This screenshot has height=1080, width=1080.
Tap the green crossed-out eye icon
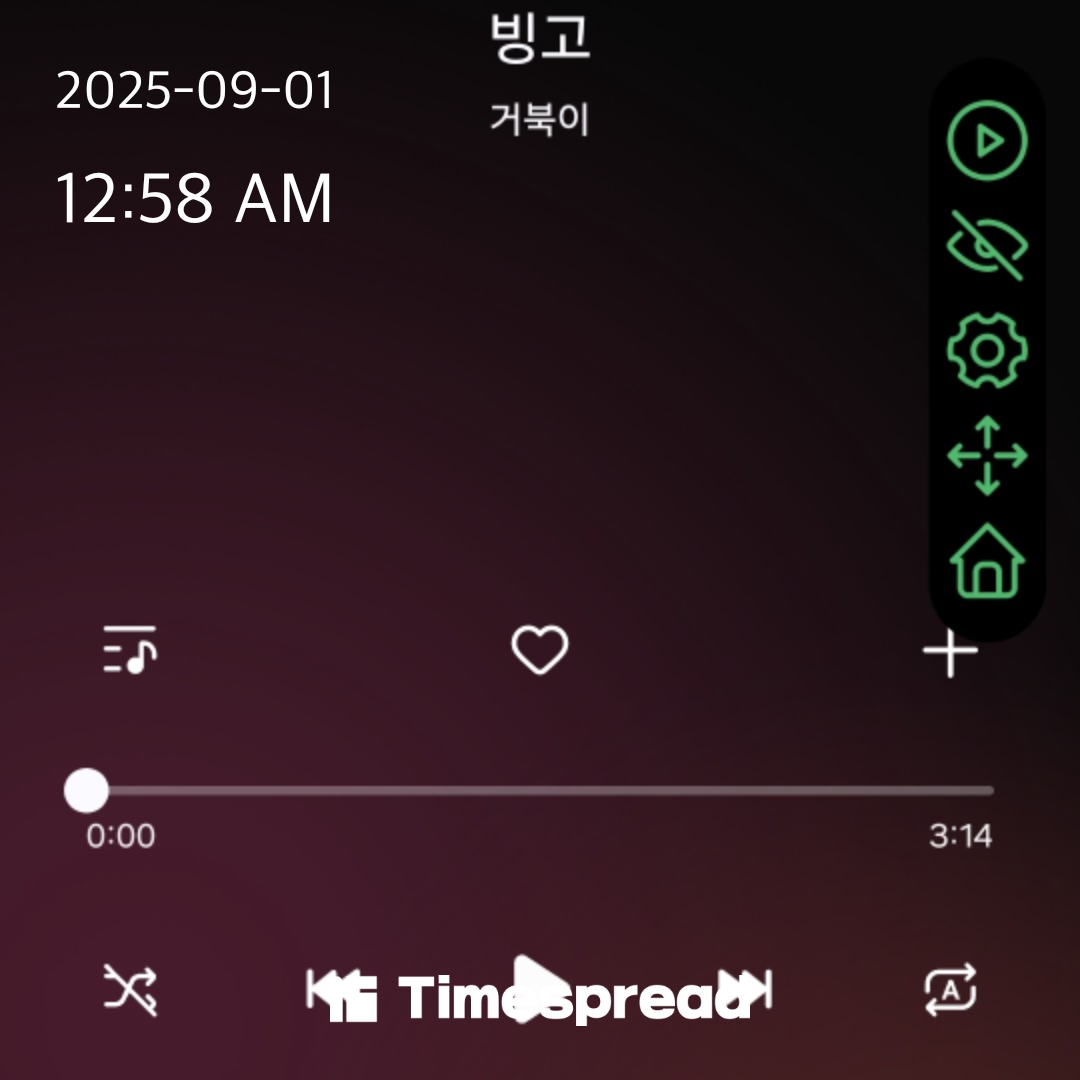(987, 245)
